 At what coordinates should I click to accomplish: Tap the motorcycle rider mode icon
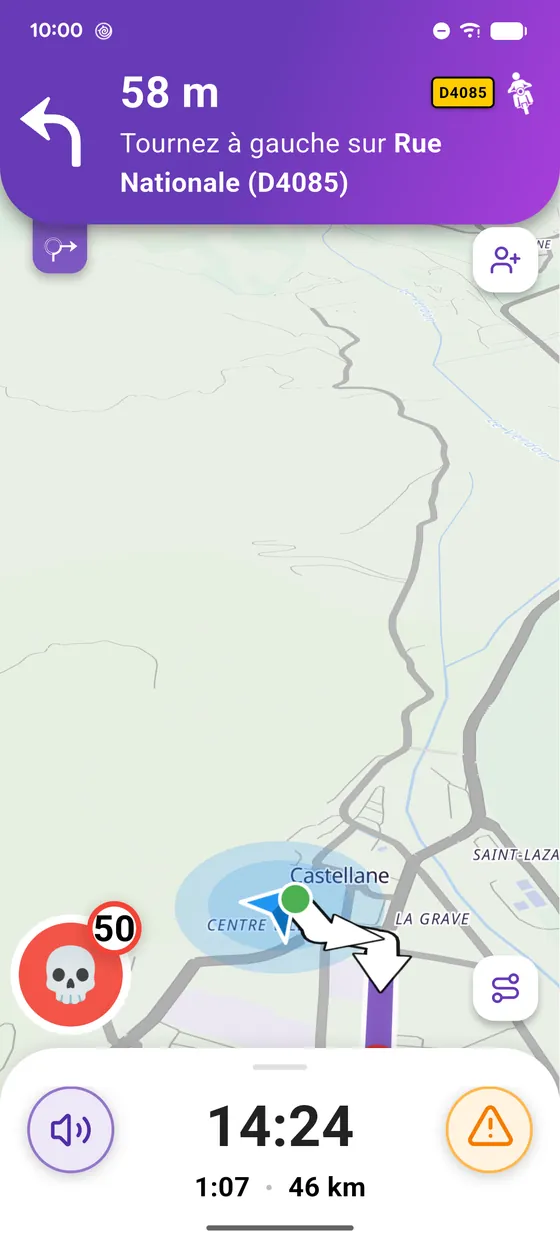tap(520, 93)
